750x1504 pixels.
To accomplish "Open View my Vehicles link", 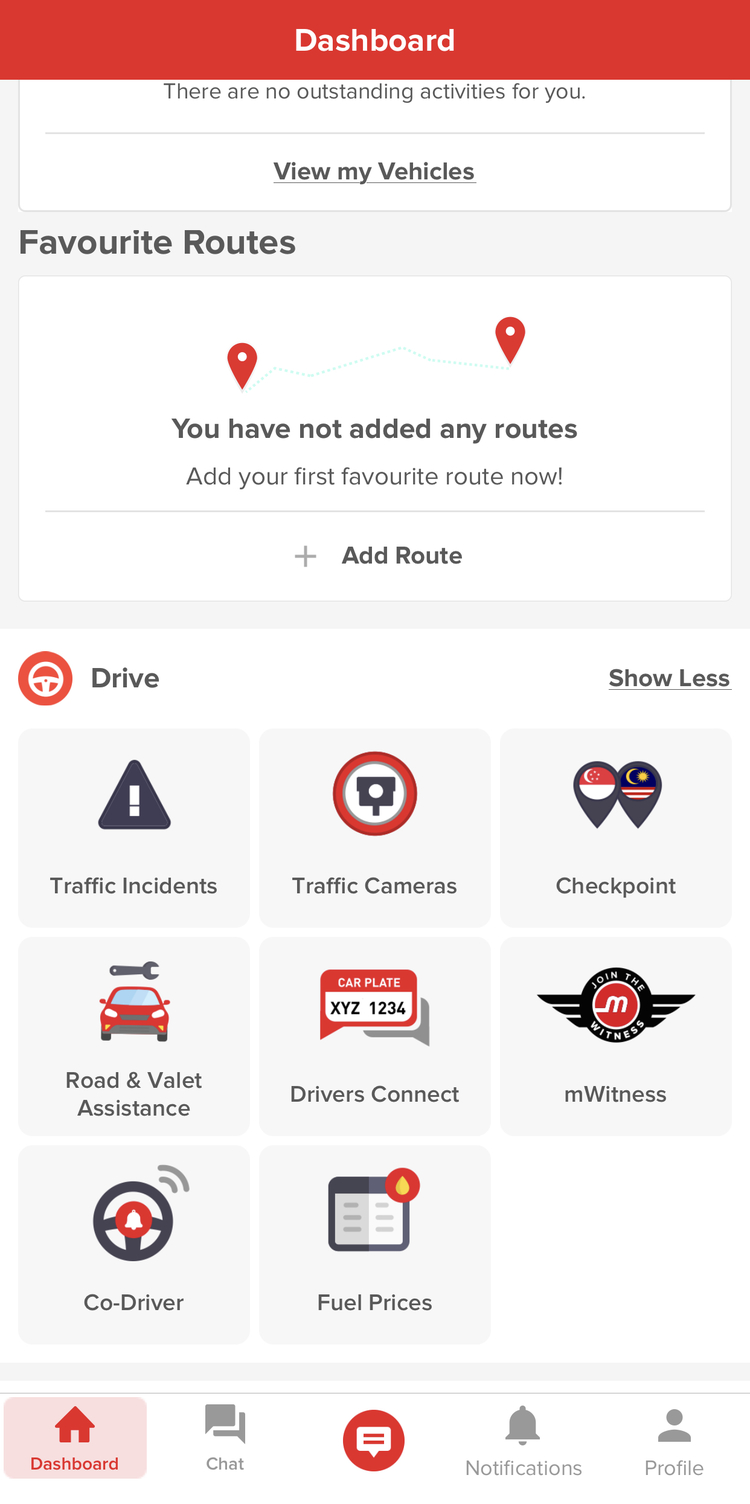I will point(374,171).
